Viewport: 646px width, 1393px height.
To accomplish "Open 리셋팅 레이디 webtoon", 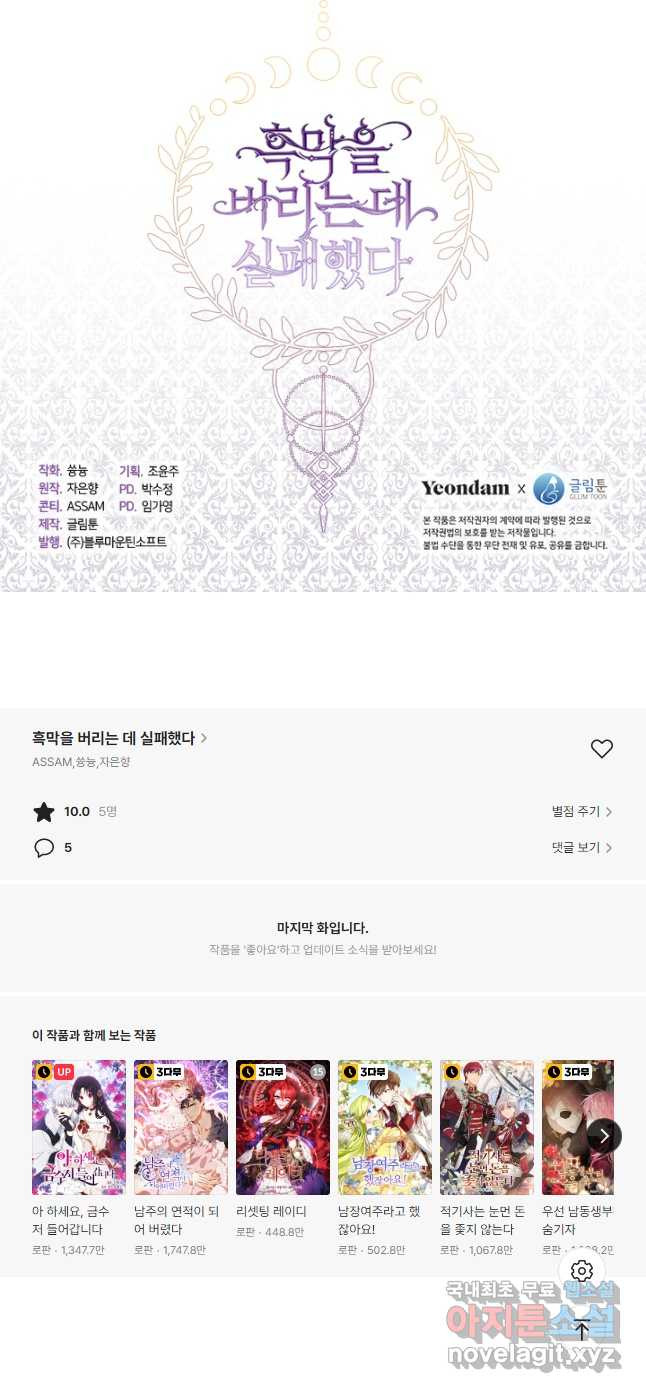I will [283, 1128].
